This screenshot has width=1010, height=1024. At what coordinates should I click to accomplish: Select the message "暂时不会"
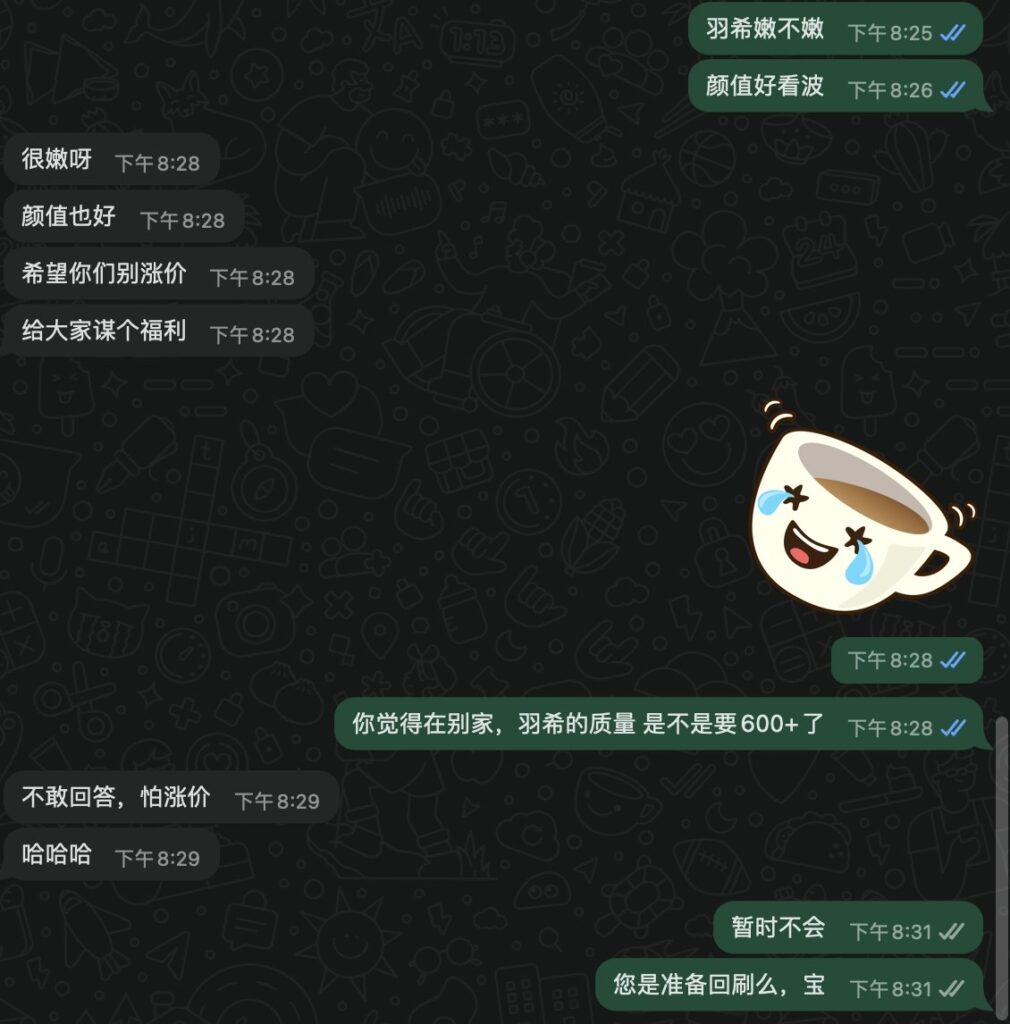tap(778, 928)
